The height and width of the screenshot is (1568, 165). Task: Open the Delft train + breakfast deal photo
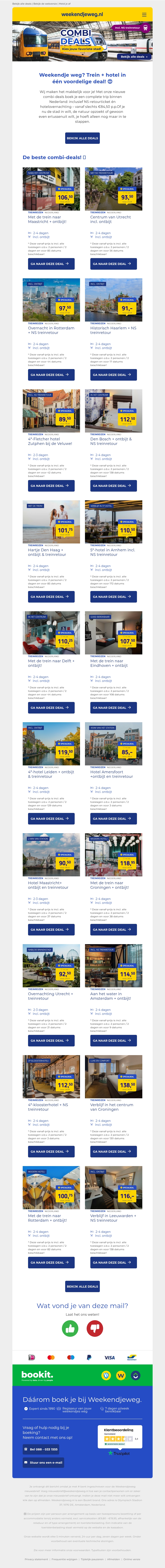tap(51, 633)
